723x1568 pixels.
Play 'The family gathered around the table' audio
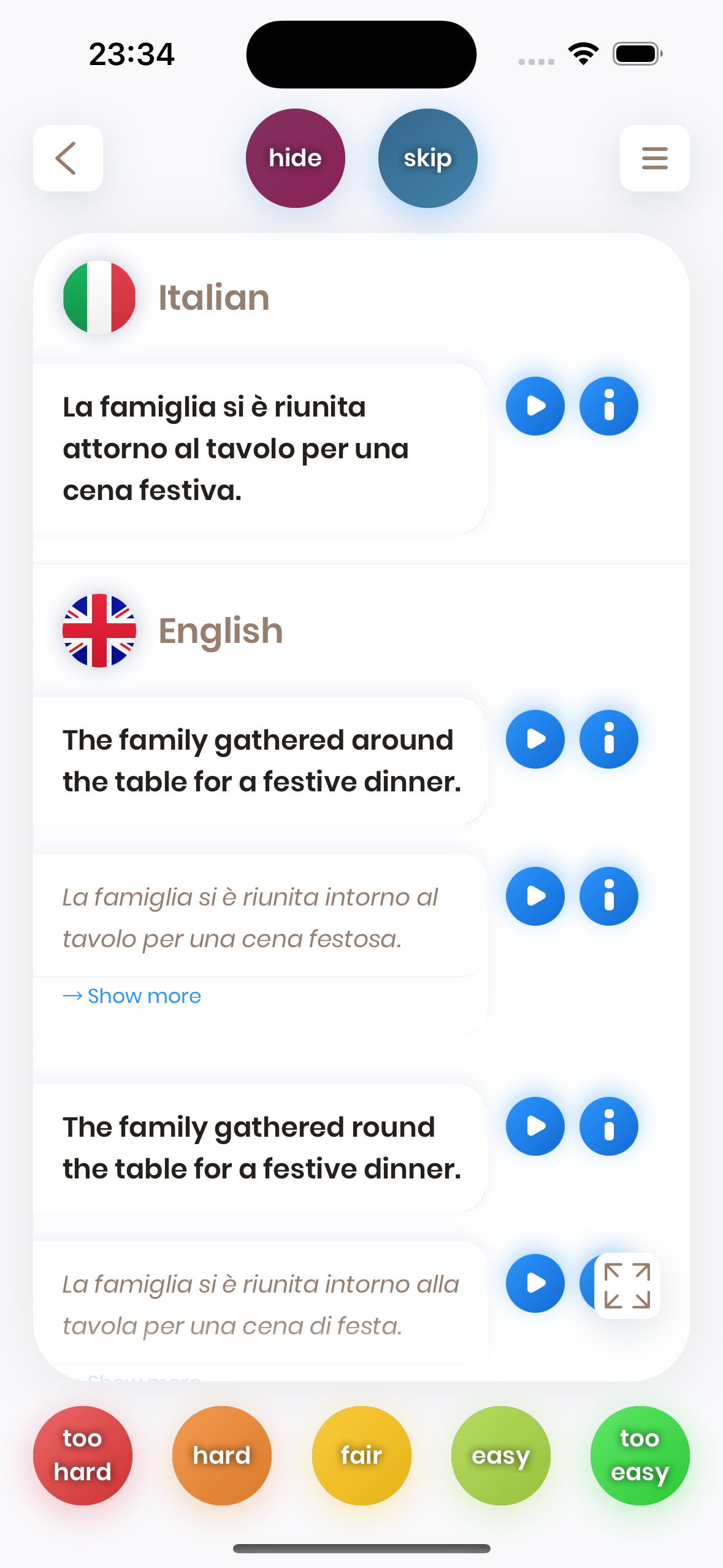pos(535,739)
